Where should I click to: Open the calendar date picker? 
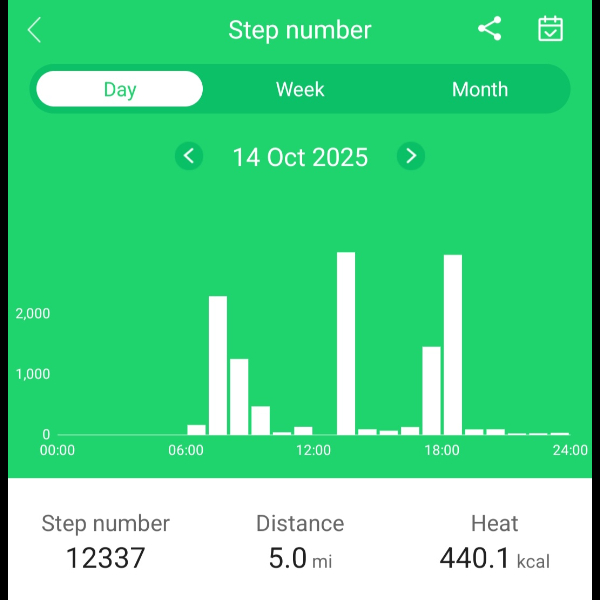point(550,29)
